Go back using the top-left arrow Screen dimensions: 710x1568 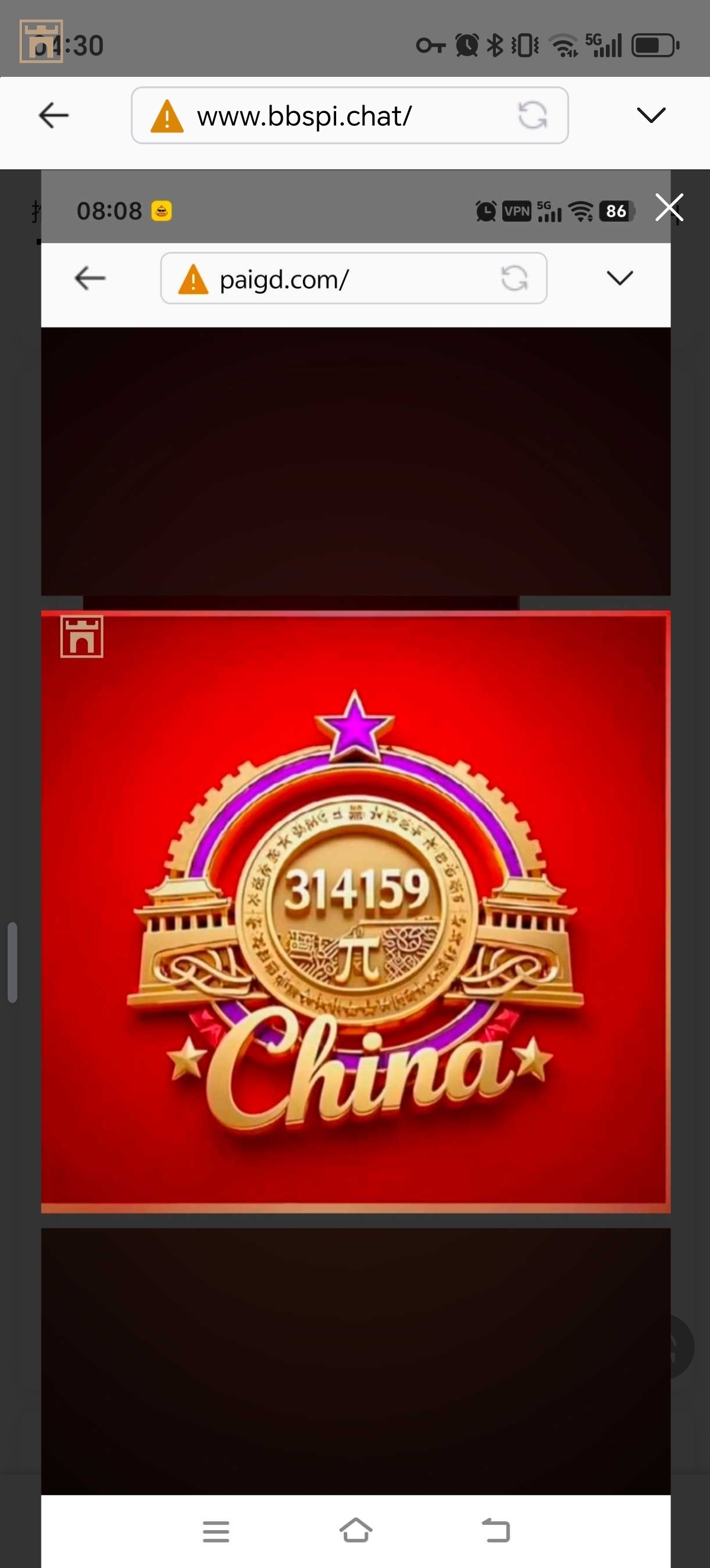pyautogui.click(x=54, y=116)
